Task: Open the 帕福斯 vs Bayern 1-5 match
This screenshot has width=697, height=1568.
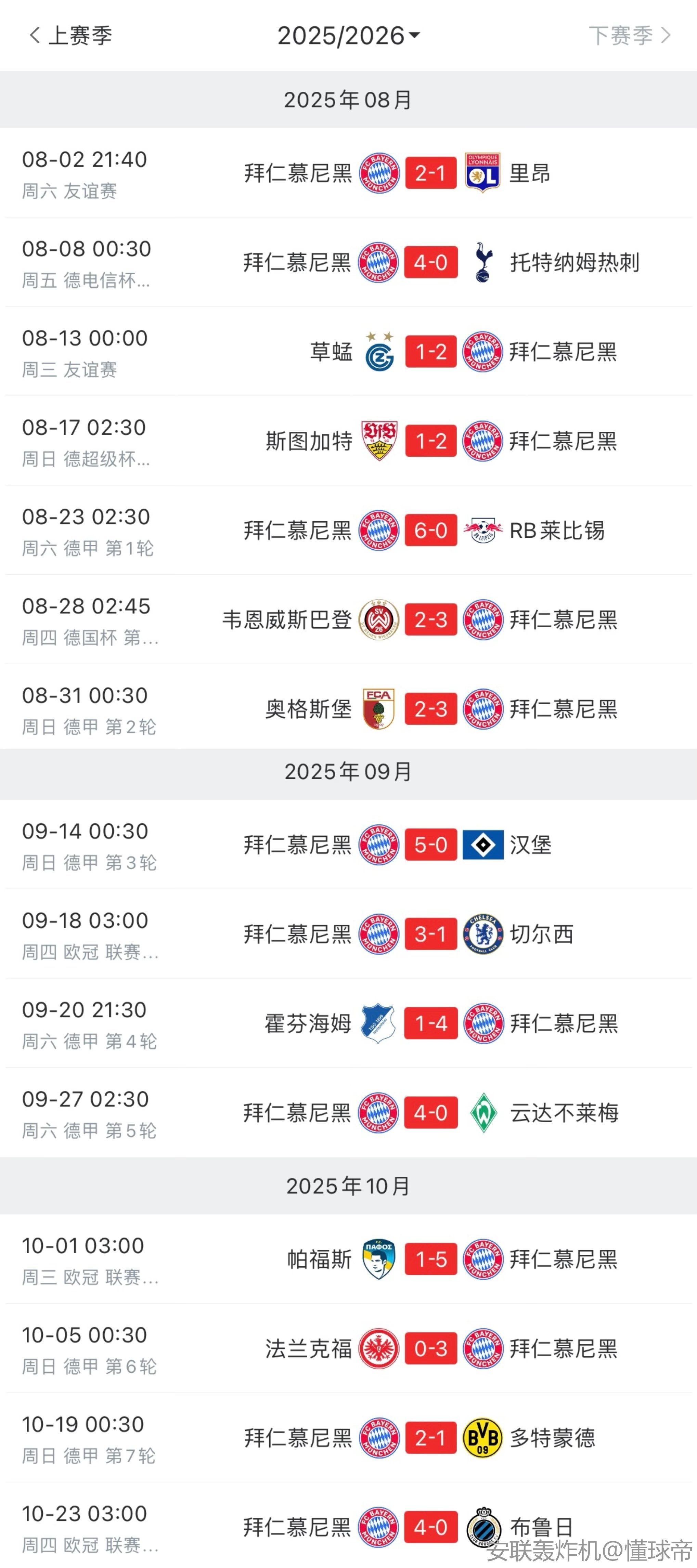Action: (430, 1259)
